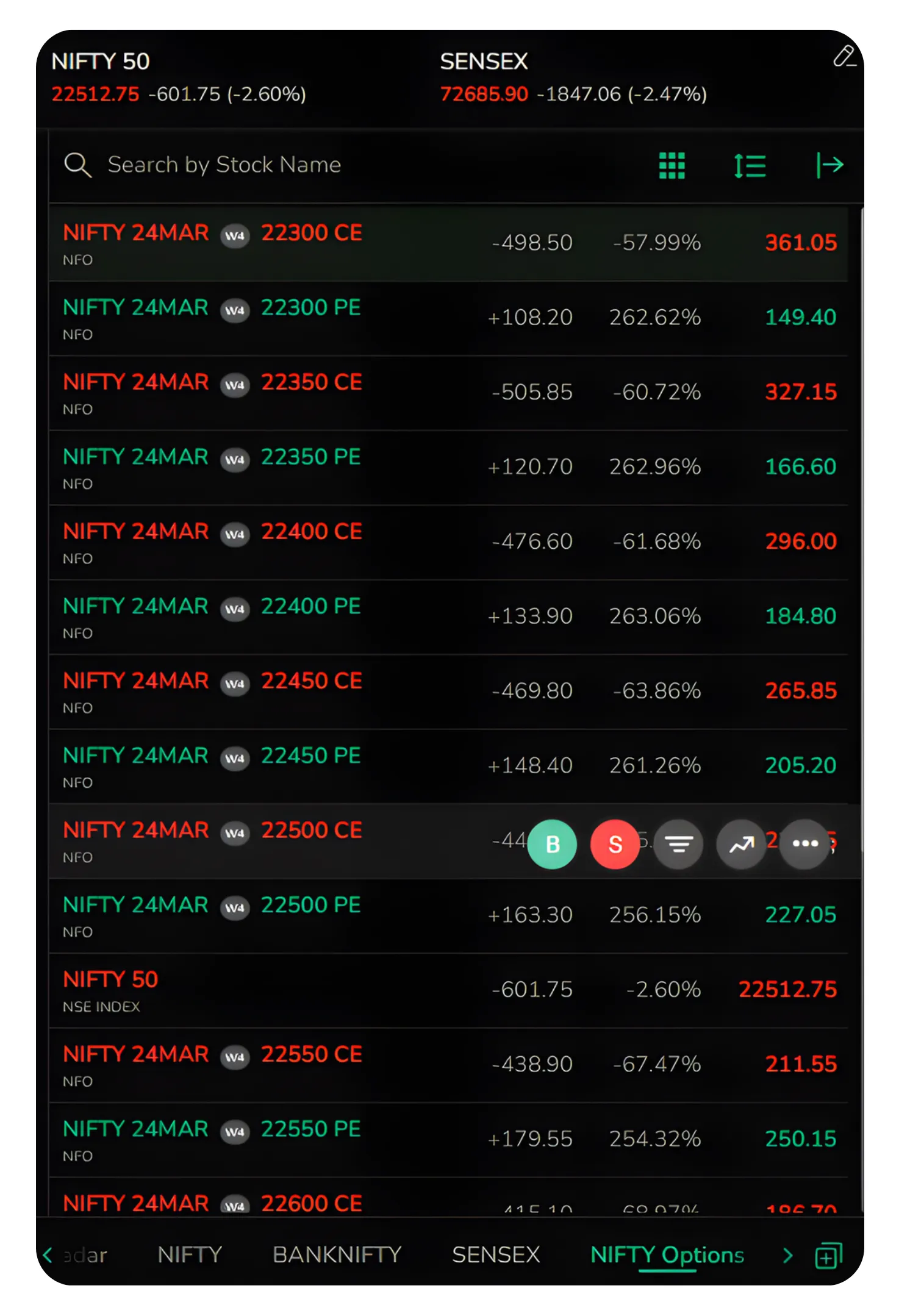Click the W4 badge on NIFTY 22300 CE
Screen dimensions: 910x1316
(x=234, y=237)
